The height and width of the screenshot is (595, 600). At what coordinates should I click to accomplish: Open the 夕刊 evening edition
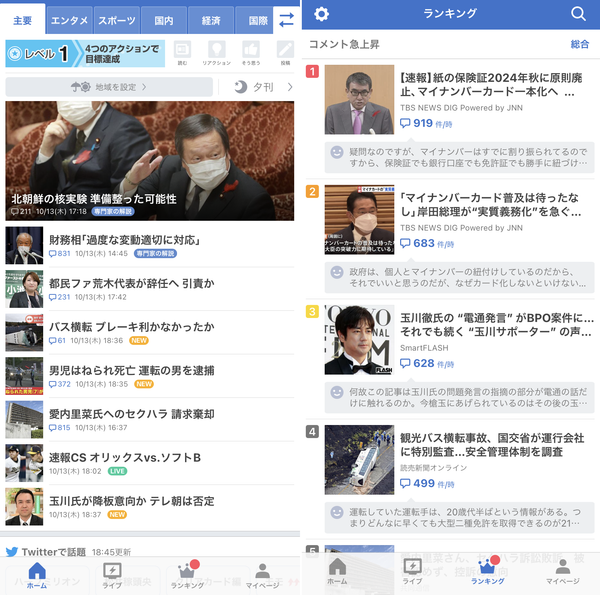pyautogui.click(x=263, y=87)
